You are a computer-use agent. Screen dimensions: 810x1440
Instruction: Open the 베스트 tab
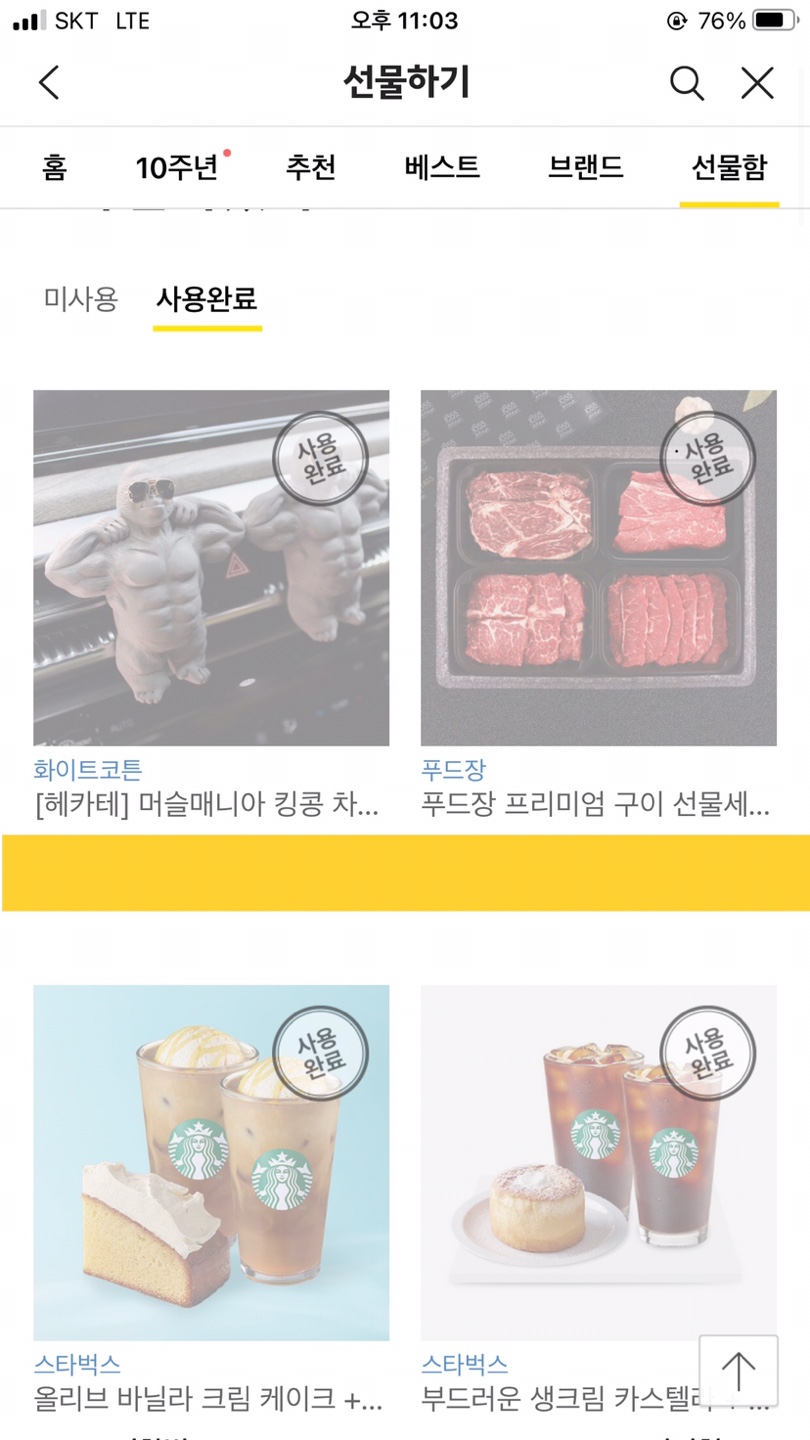[x=442, y=167]
